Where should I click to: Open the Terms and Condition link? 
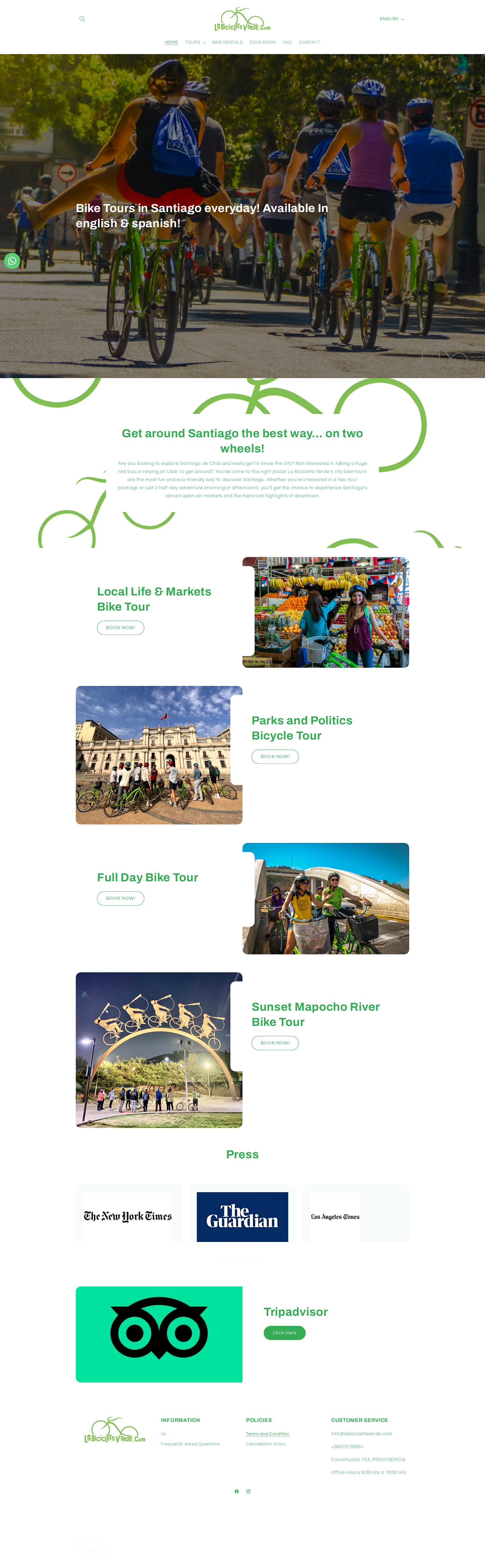(x=267, y=1434)
